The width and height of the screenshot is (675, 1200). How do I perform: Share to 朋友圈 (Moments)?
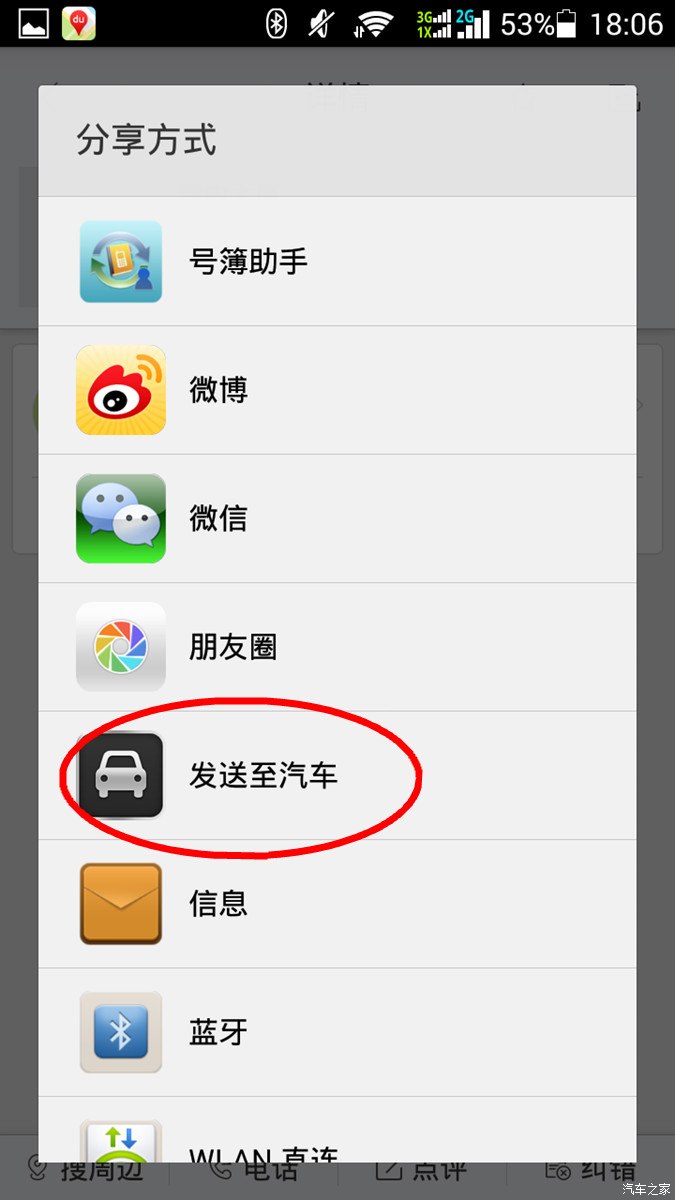[x=337, y=647]
